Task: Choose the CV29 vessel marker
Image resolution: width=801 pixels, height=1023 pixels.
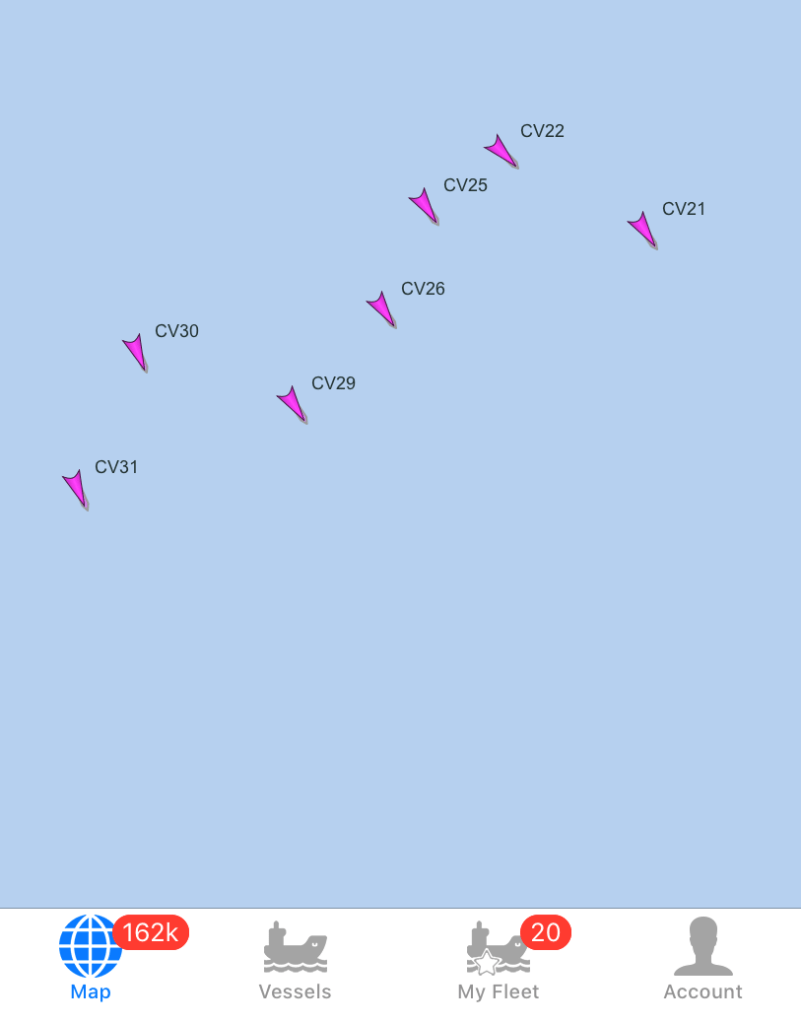Action: [292, 404]
